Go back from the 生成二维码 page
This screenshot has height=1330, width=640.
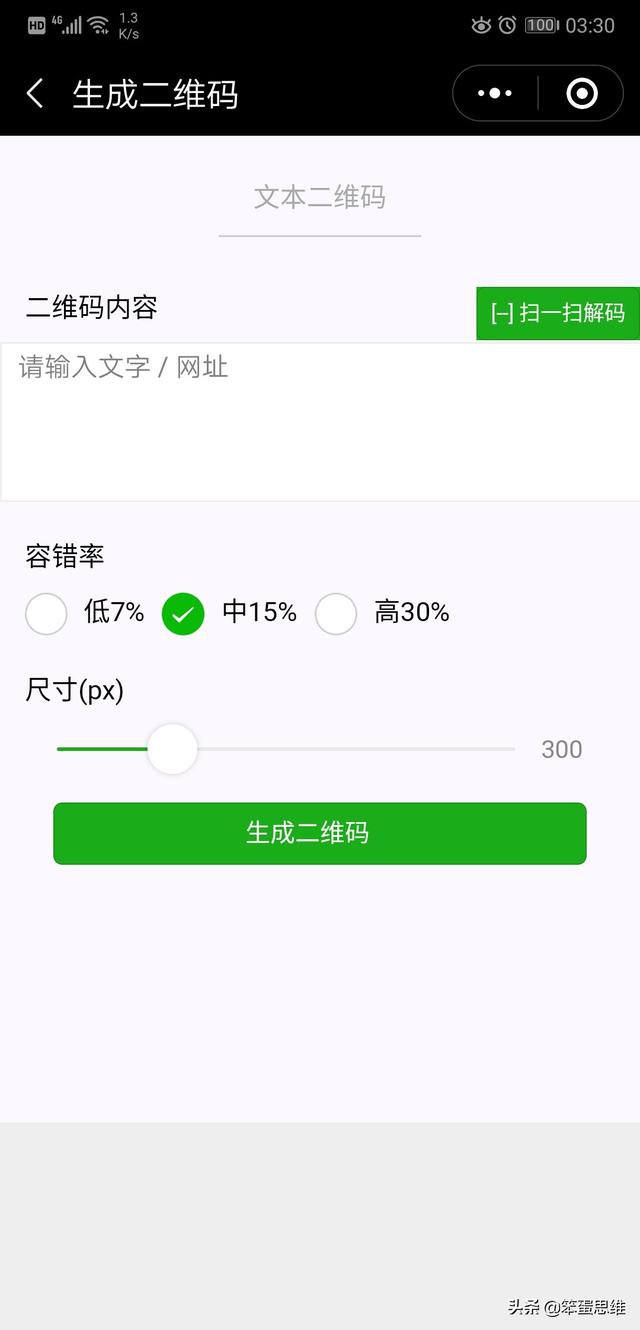pos(36,94)
